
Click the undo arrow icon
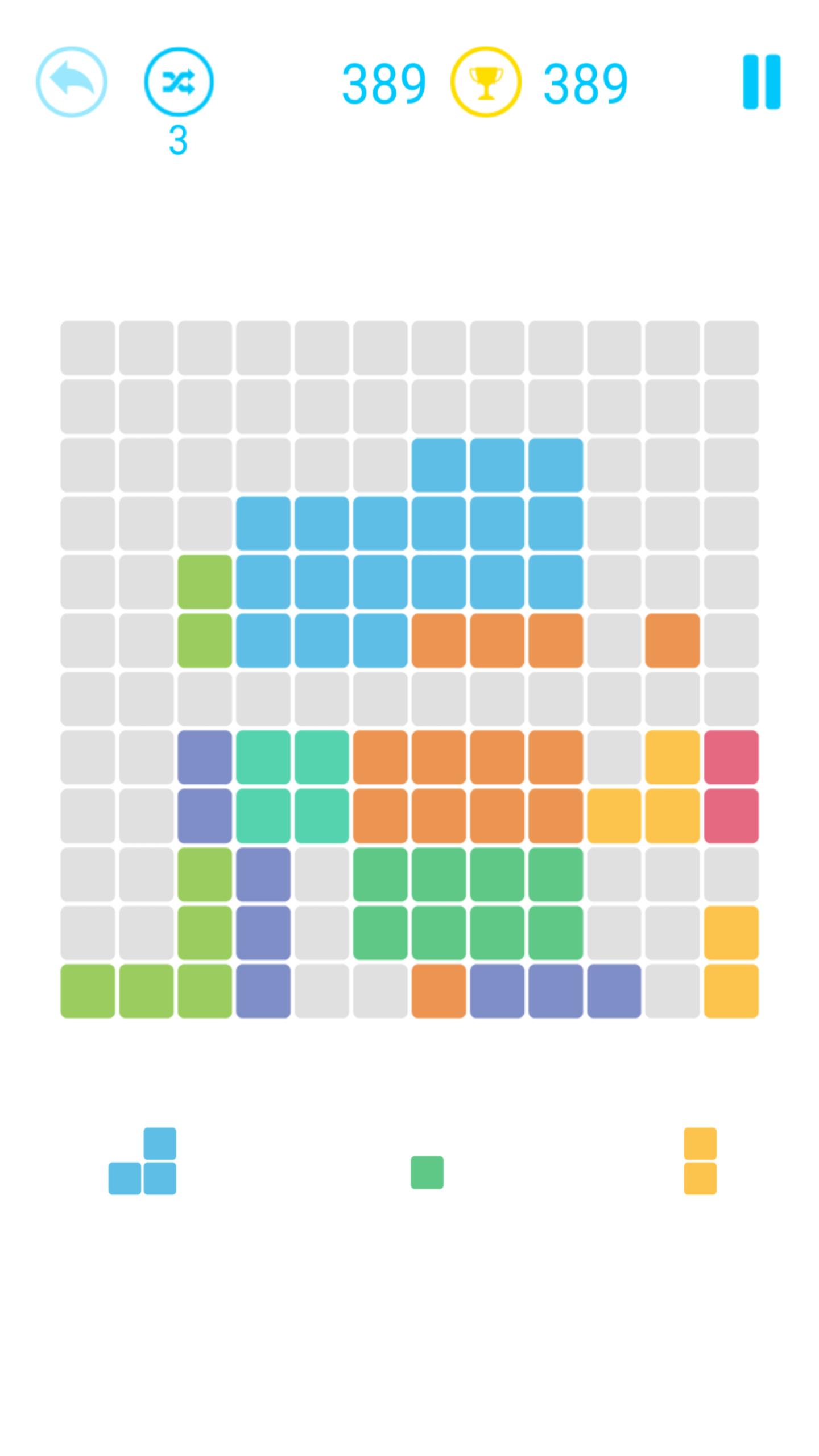click(72, 81)
